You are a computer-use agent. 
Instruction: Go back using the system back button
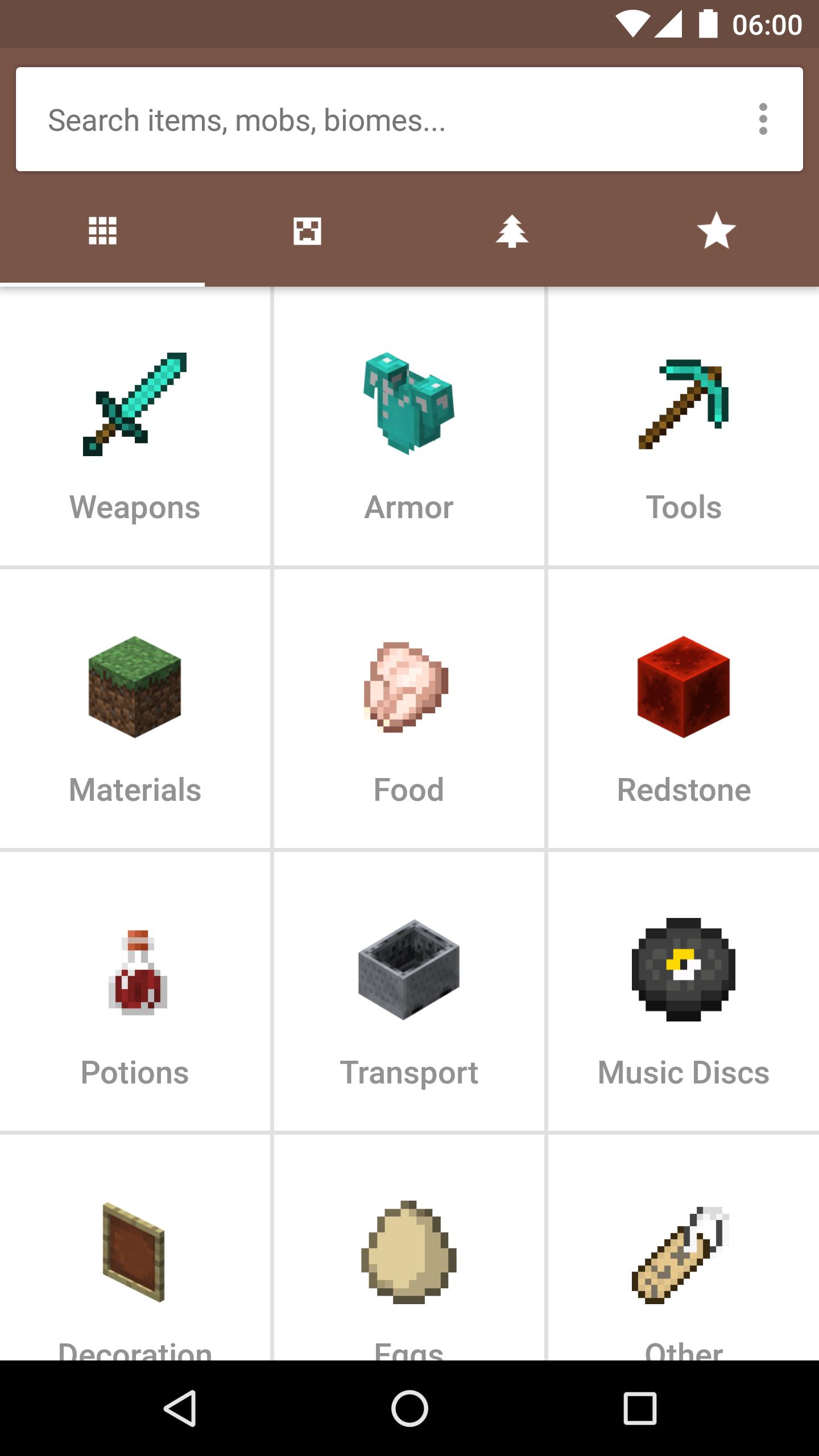[180, 1408]
